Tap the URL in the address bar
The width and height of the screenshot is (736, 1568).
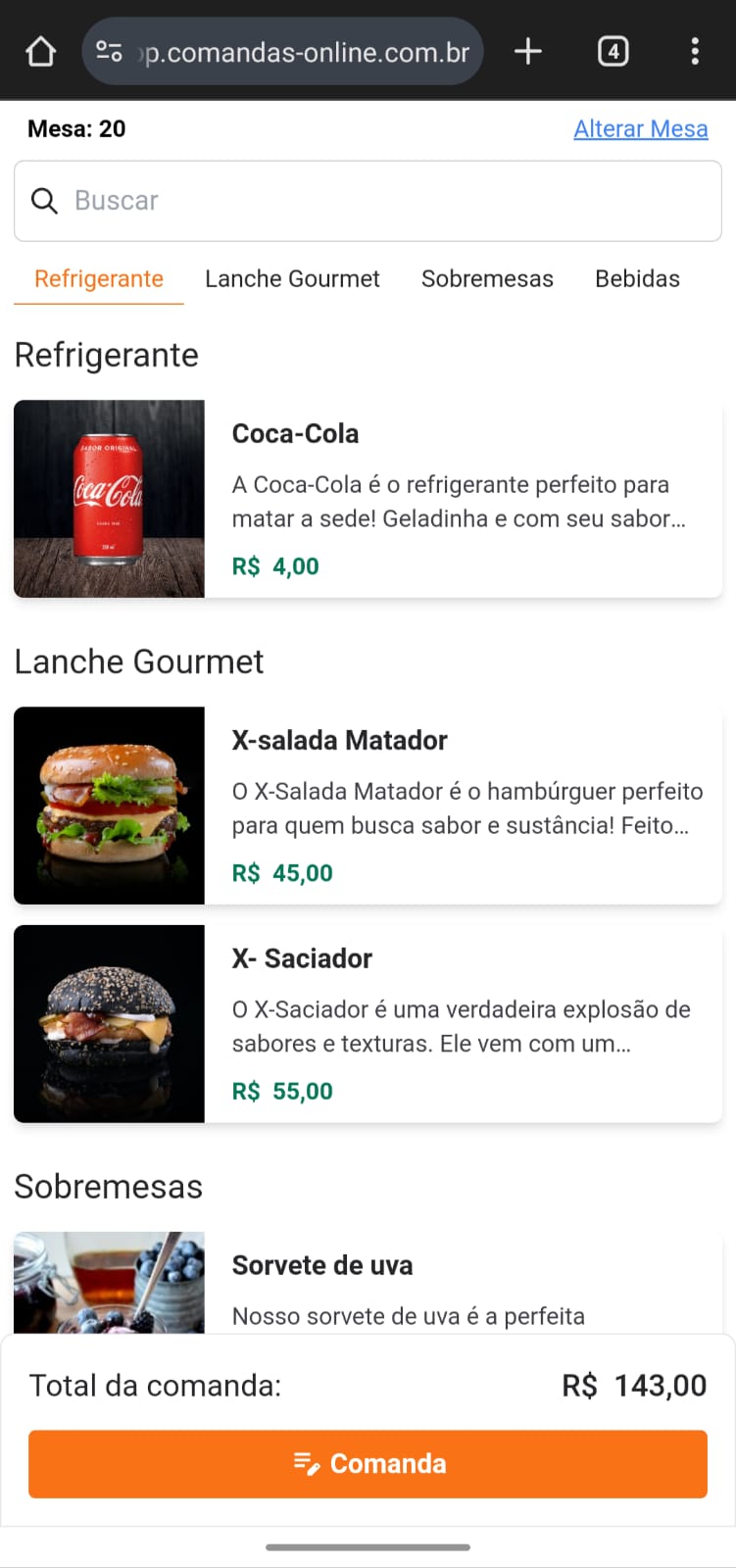point(294,53)
